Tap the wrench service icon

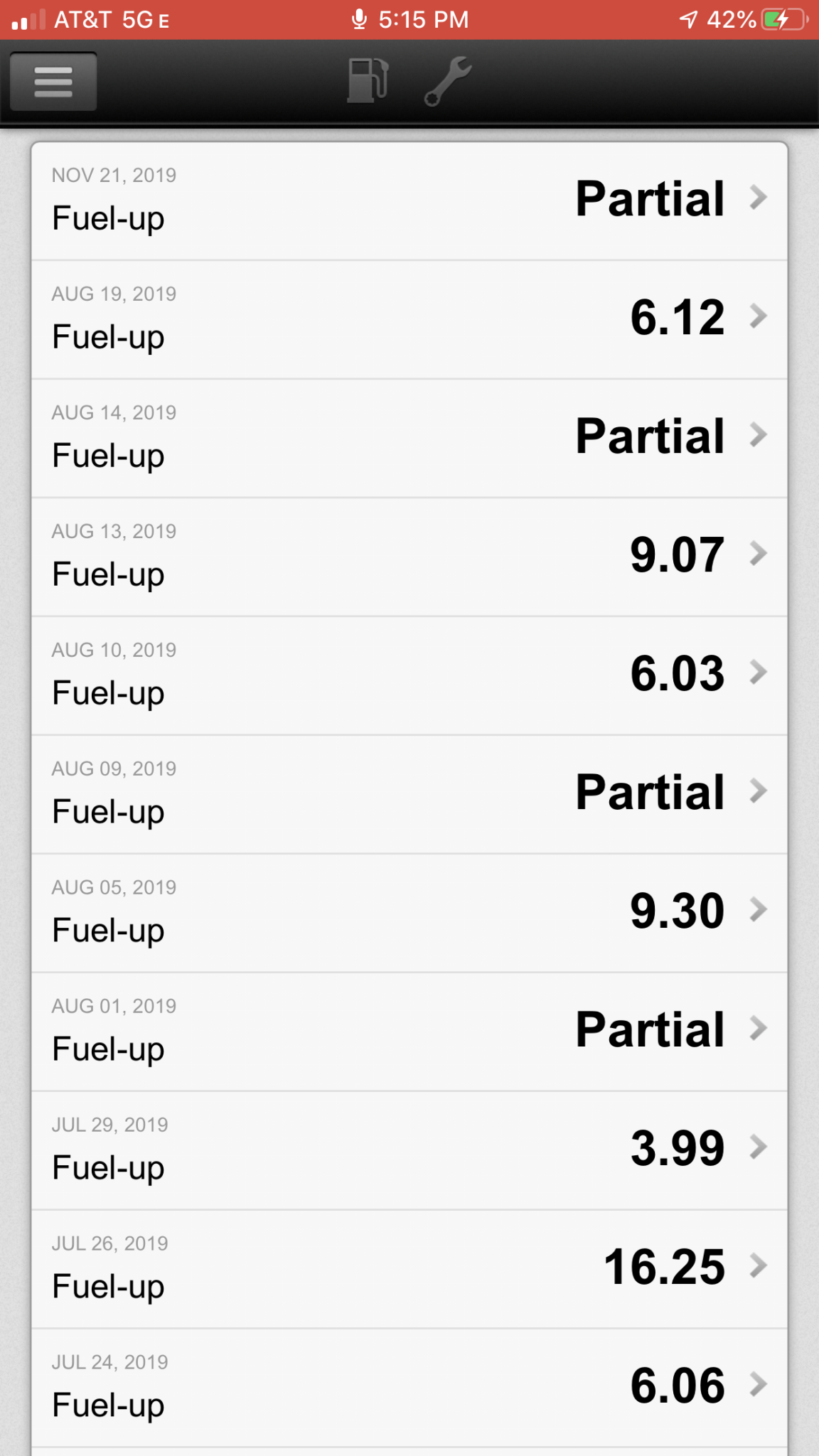click(448, 81)
